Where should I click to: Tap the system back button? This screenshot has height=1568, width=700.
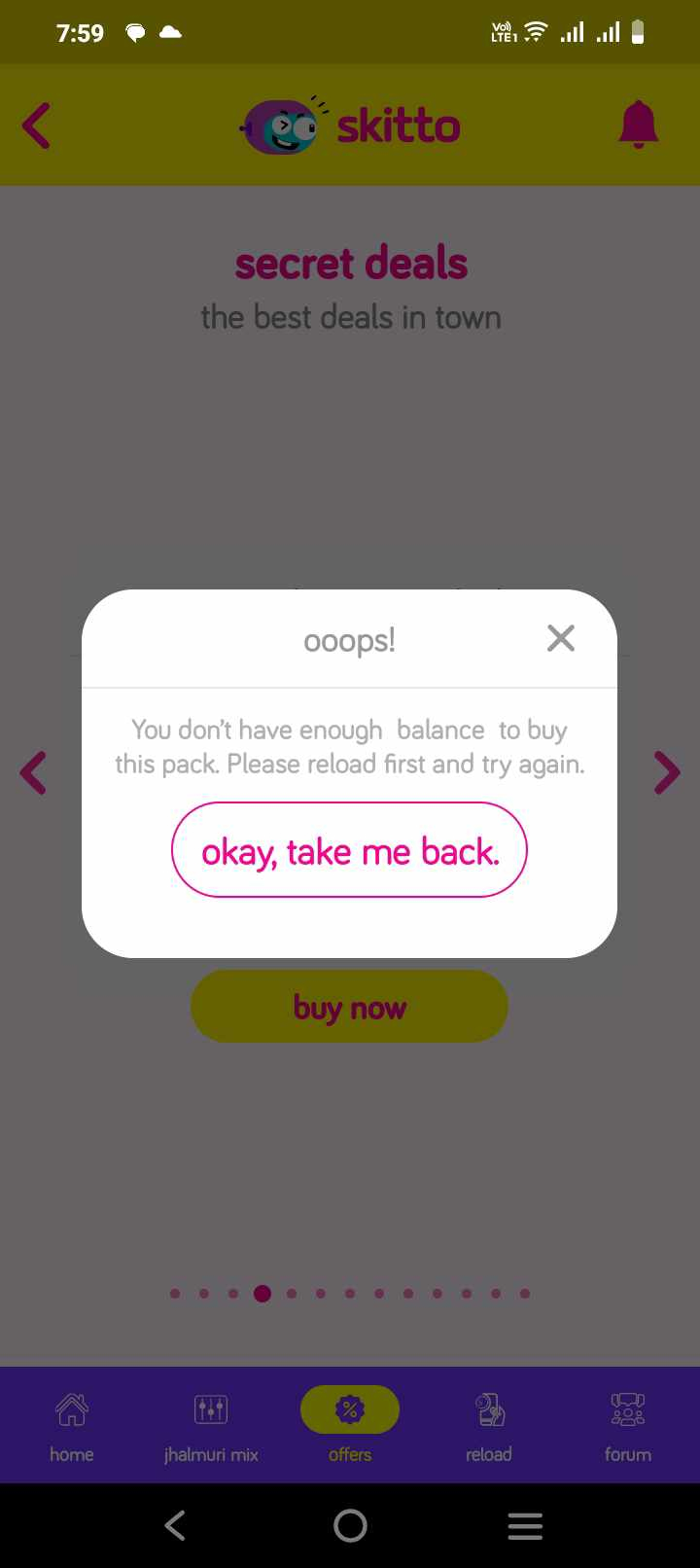coord(175,1525)
